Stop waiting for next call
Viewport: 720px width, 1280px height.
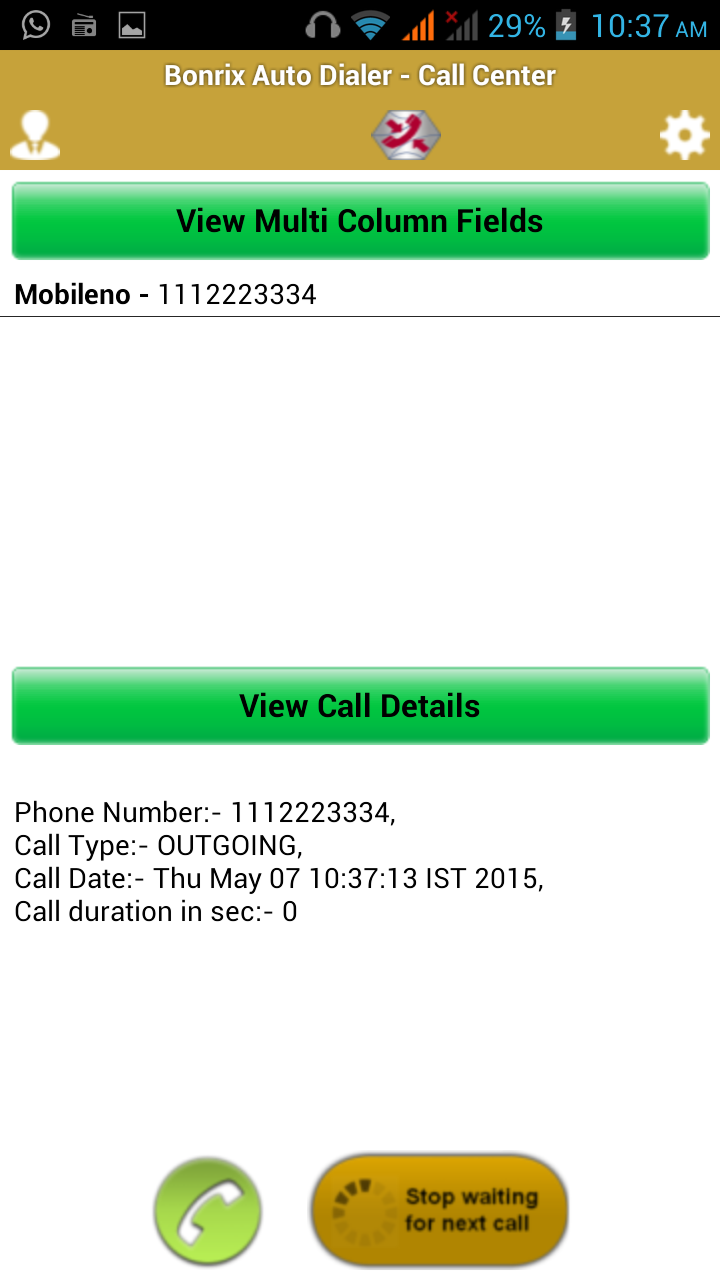coord(440,1211)
